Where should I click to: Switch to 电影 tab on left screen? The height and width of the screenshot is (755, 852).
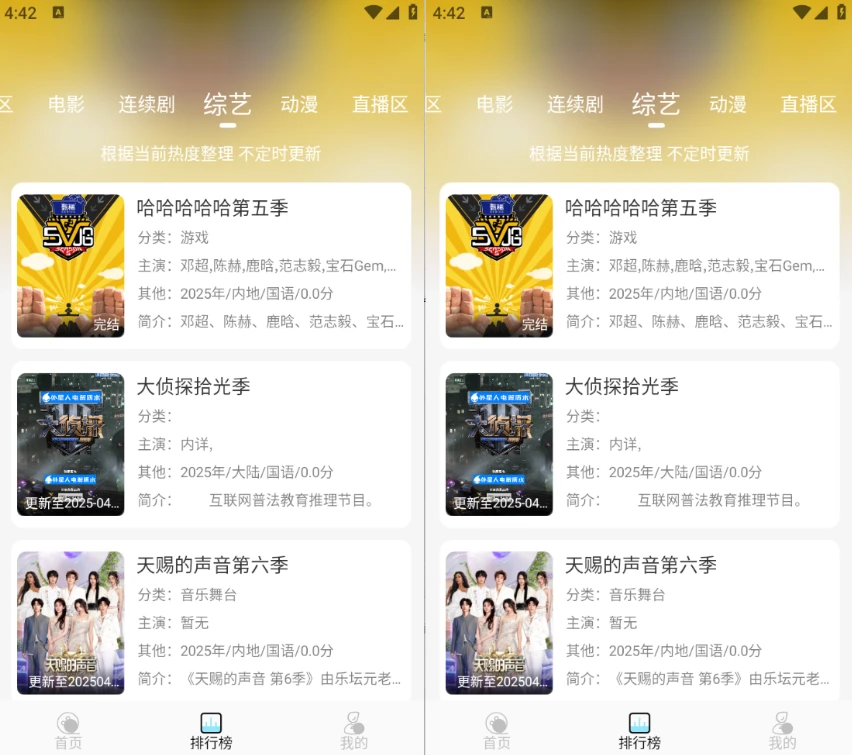point(67,104)
